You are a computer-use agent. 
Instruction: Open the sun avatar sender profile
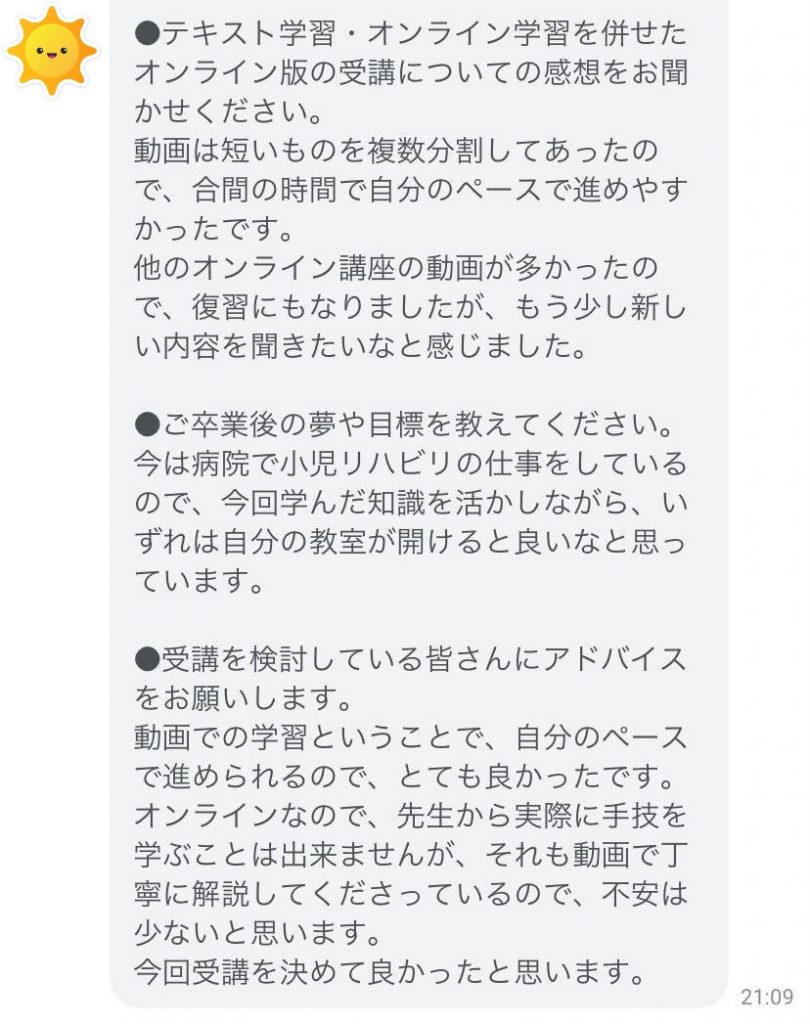coord(51,48)
